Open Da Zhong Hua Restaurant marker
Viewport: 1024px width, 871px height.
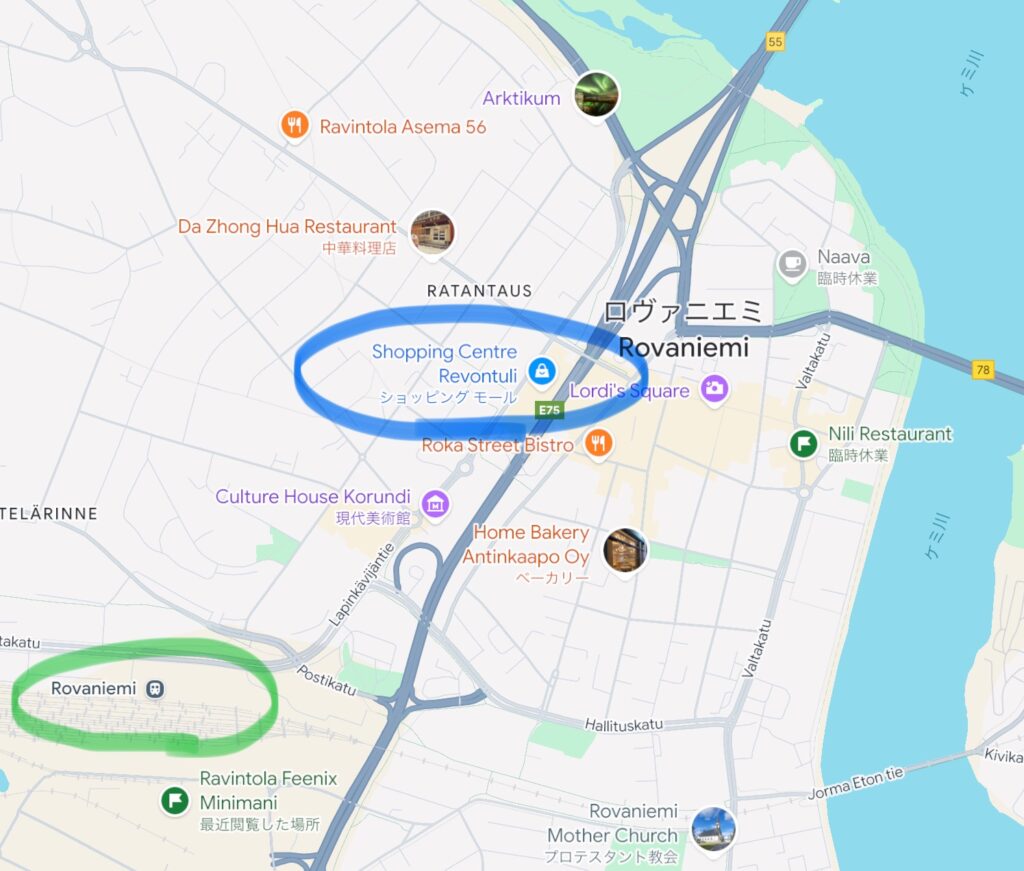pyautogui.click(x=432, y=231)
